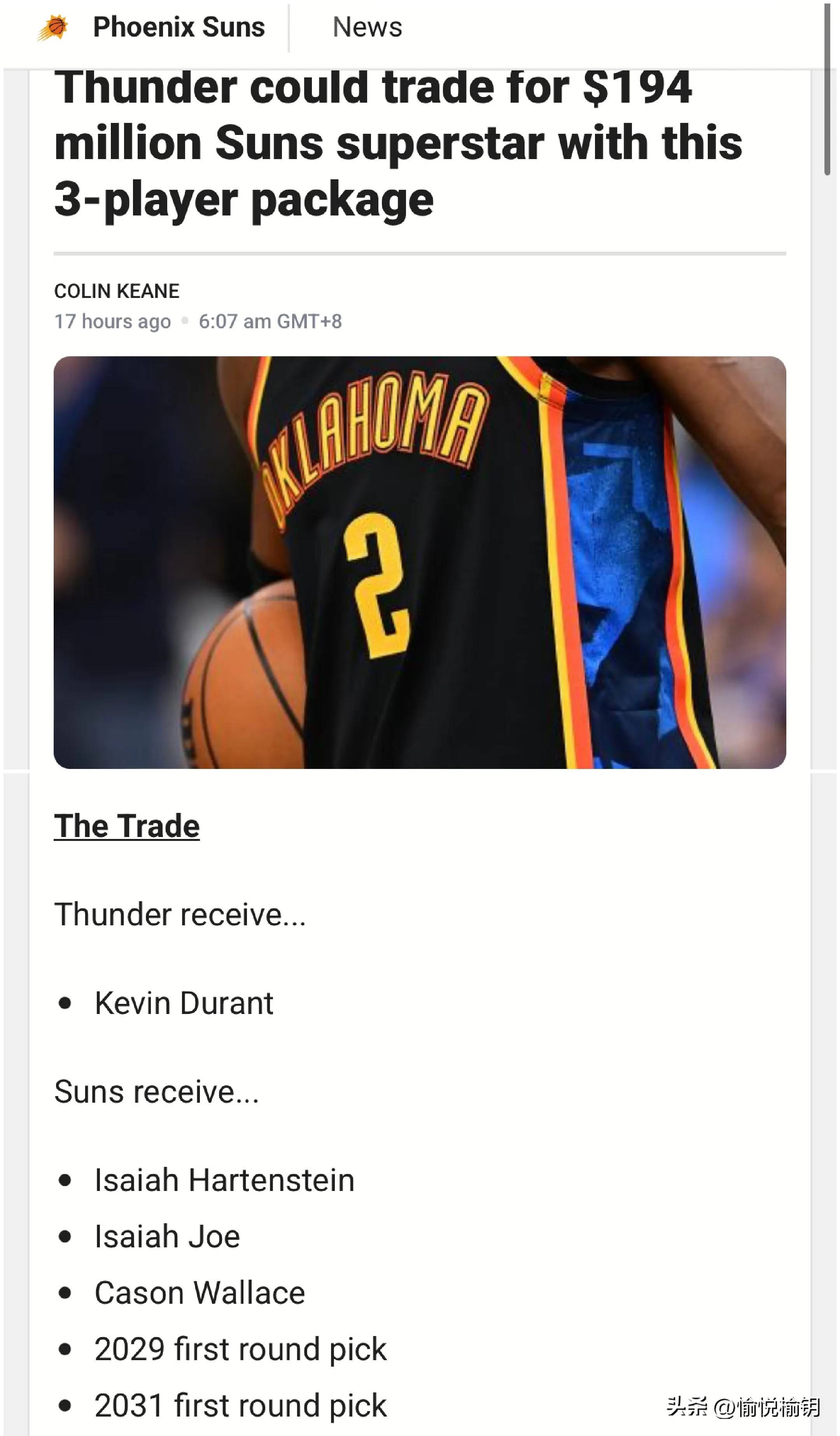Go to the News section
Viewport: 840px width, 1436px height.
point(367,27)
